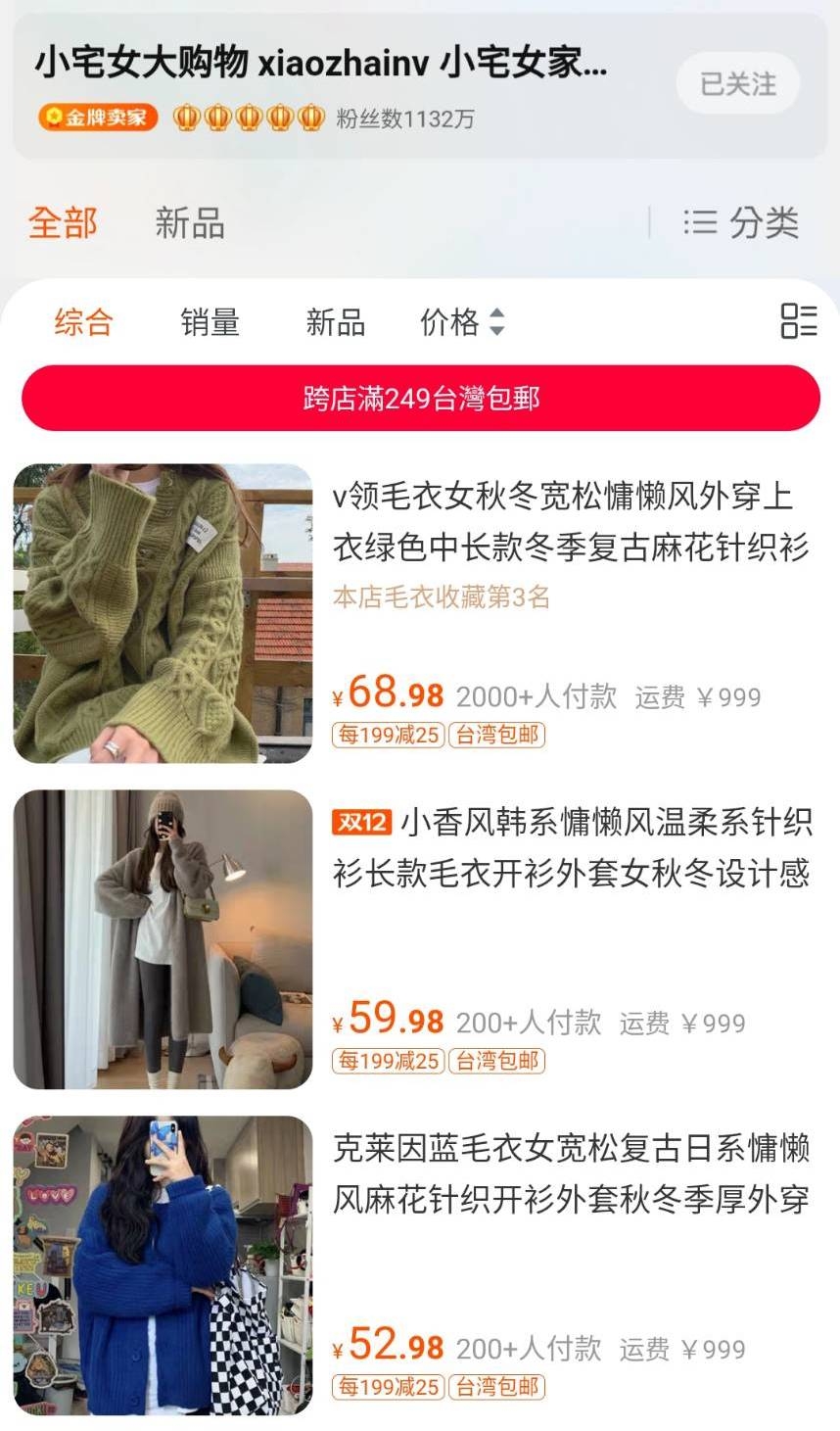Switch to the top 新品 tab
Viewport: 840px width, 1431px height.
click(x=190, y=223)
